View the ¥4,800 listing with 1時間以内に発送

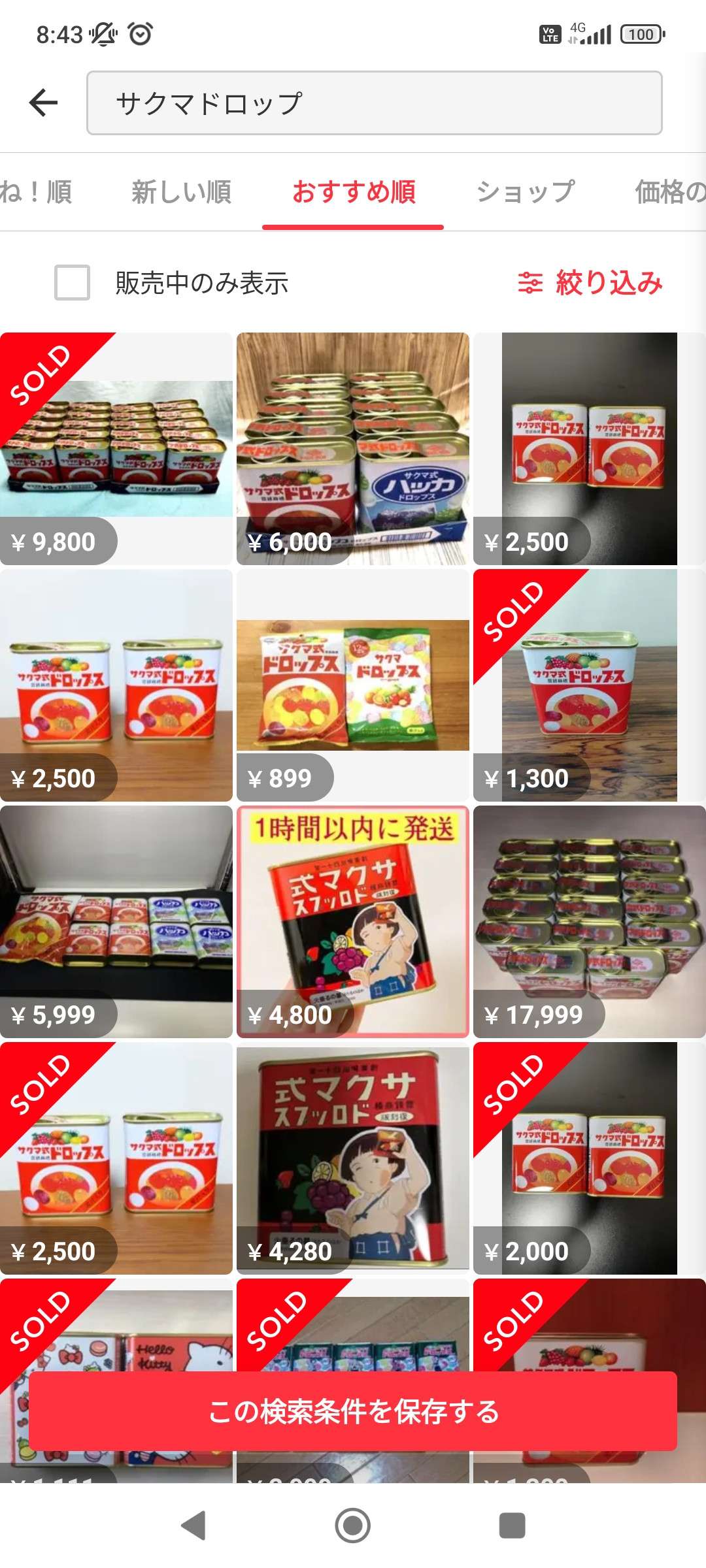(353, 922)
